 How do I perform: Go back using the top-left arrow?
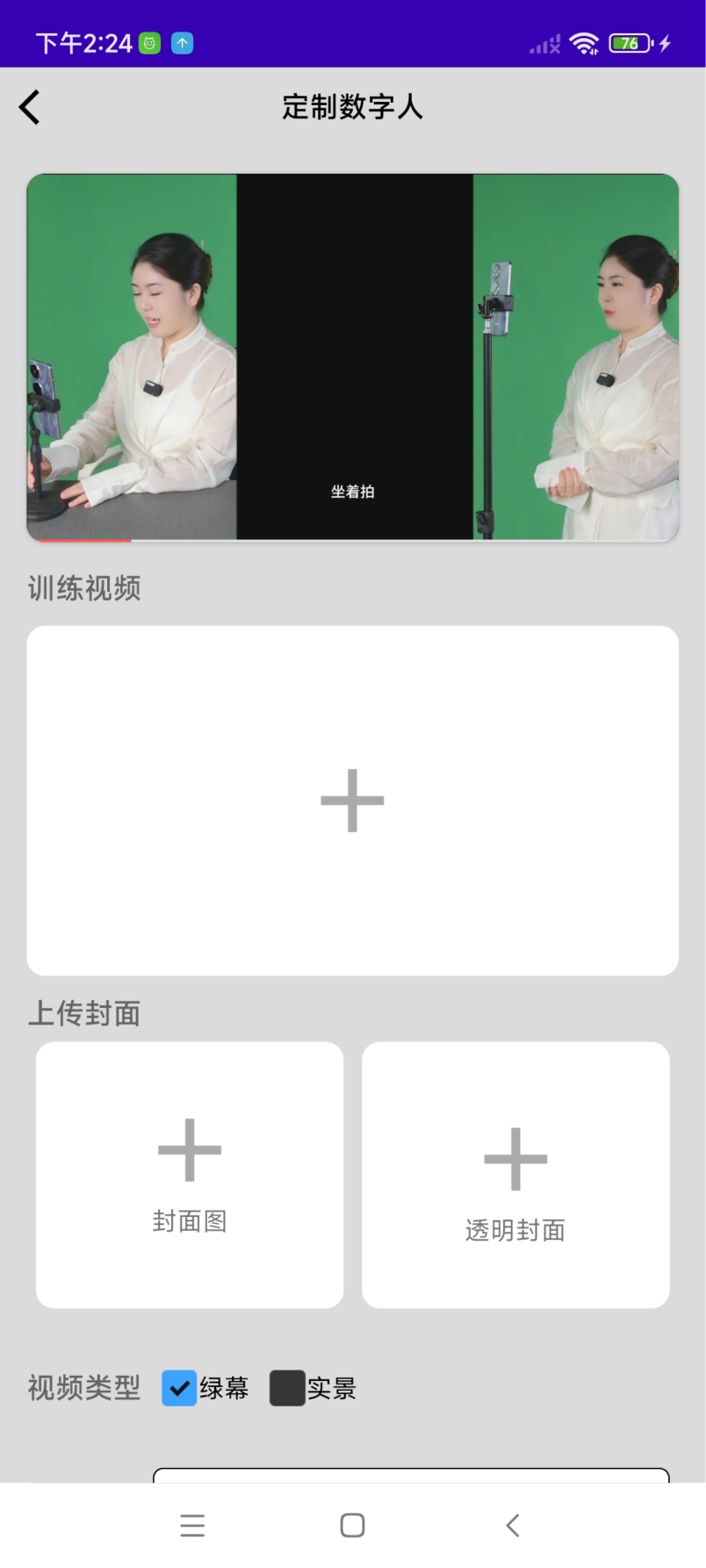tap(29, 106)
